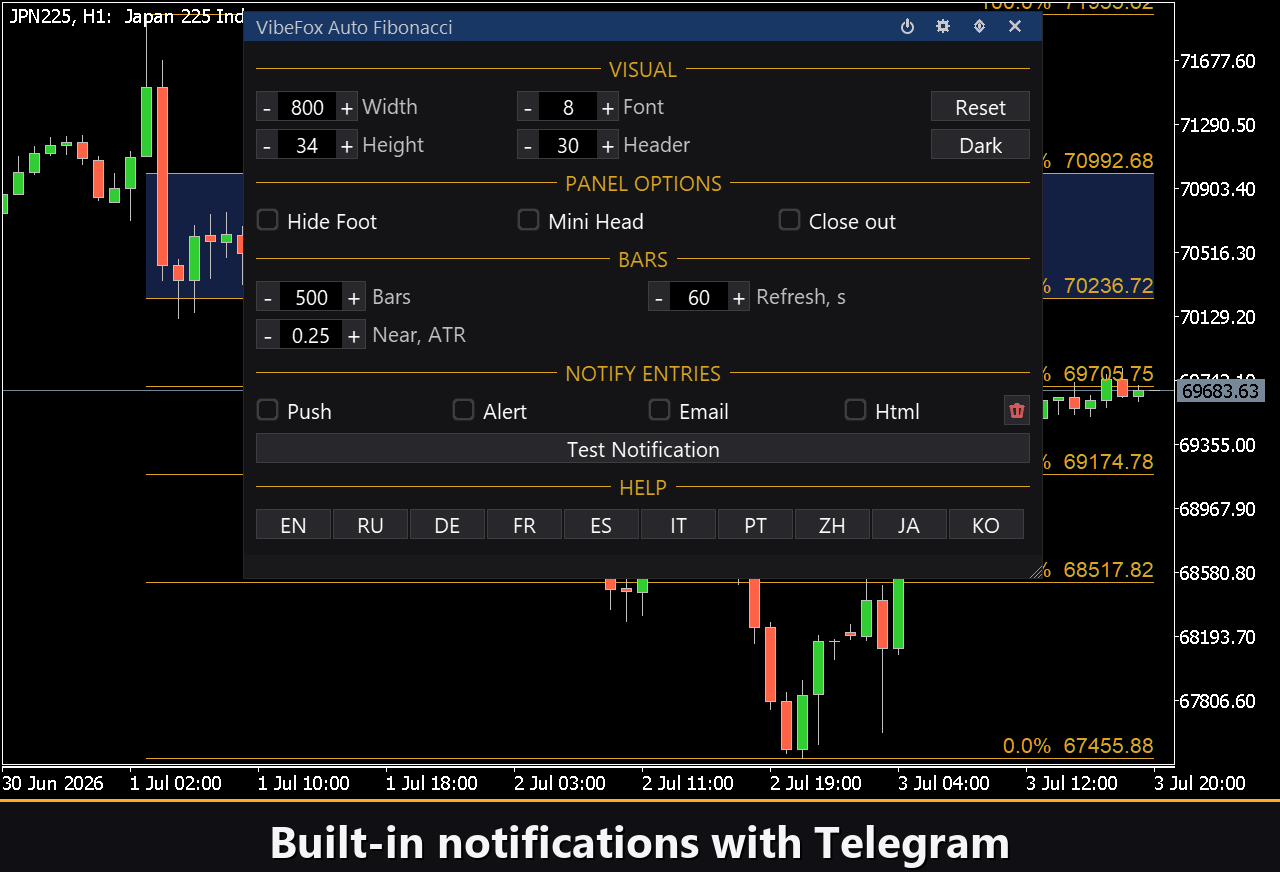Image resolution: width=1280 pixels, height=872 pixels.
Task: Open help in DE language
Action: point(447,525)
